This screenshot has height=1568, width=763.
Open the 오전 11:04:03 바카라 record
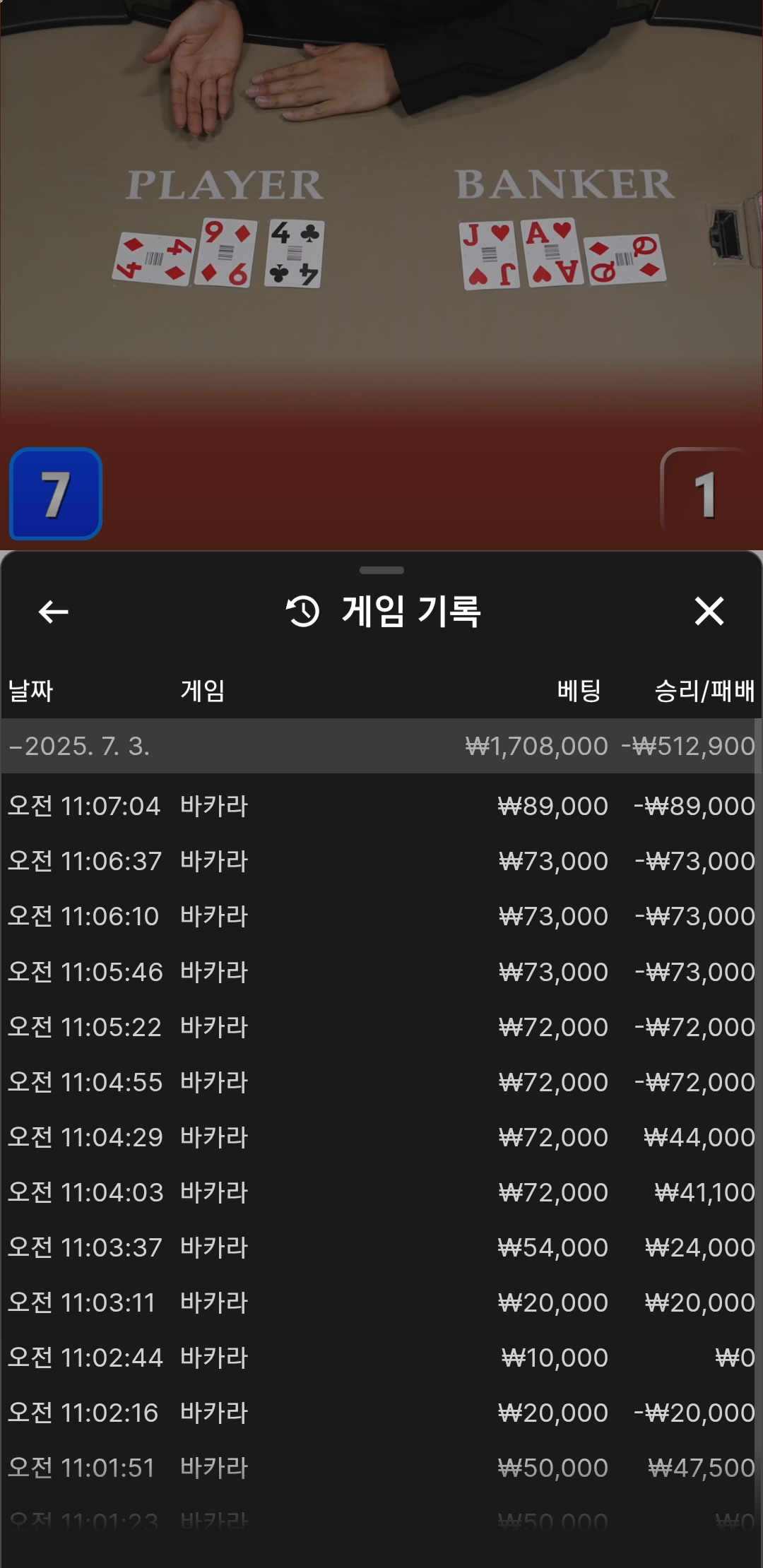click(381, 1192)
